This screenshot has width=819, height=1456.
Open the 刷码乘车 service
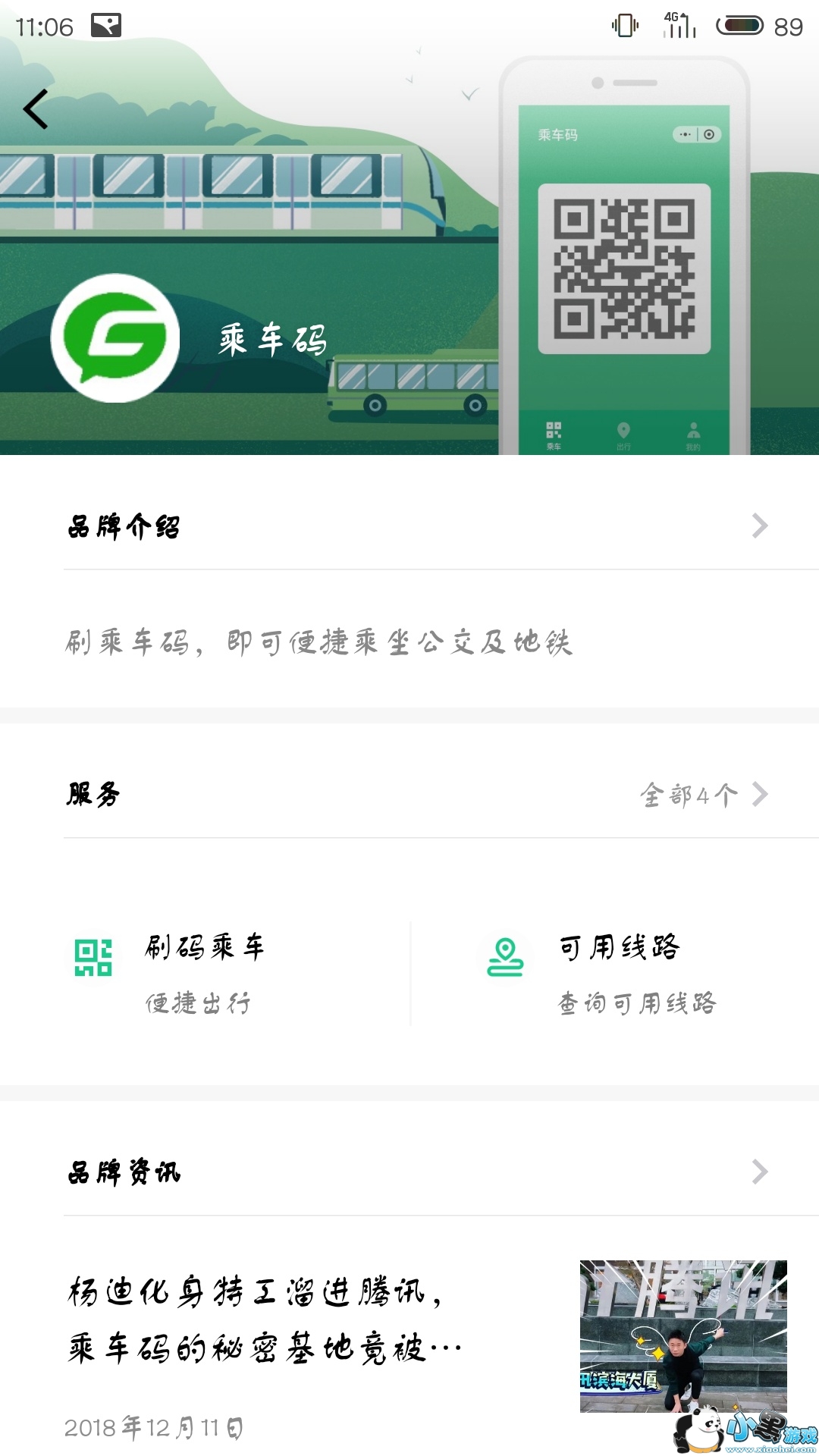click(x=205, y=974)
